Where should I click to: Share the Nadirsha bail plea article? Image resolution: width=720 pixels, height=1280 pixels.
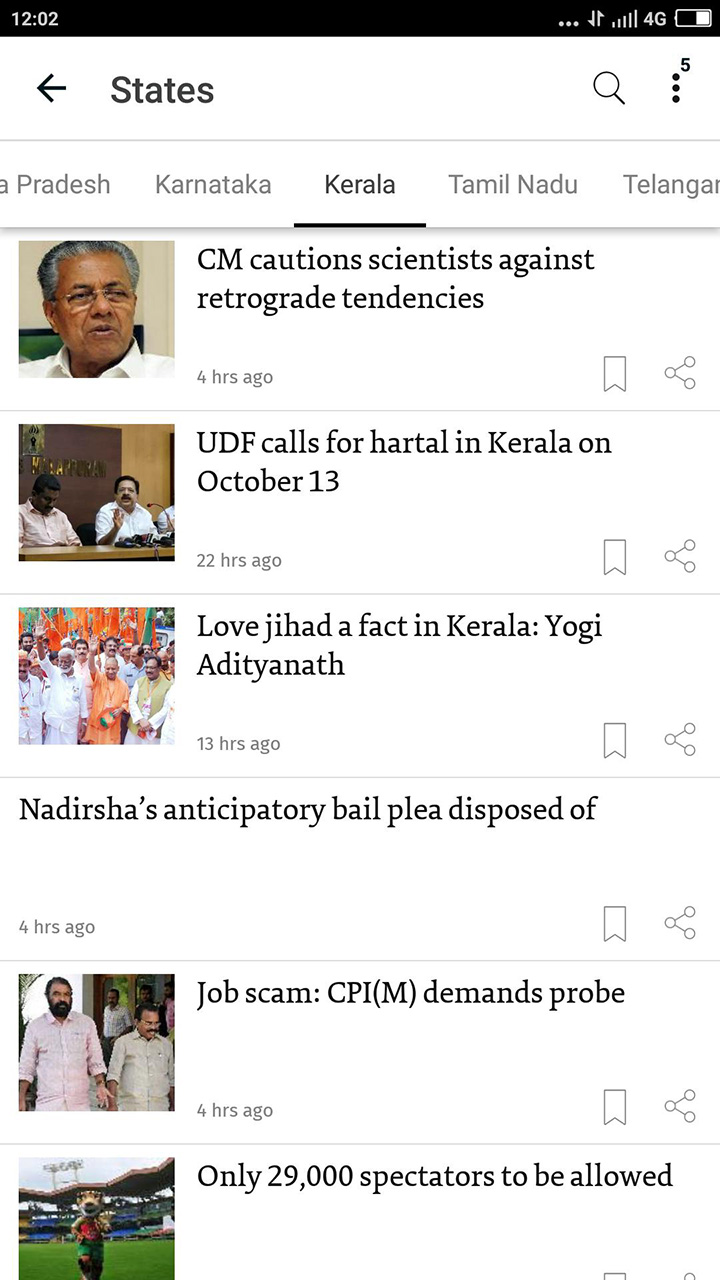679,922
